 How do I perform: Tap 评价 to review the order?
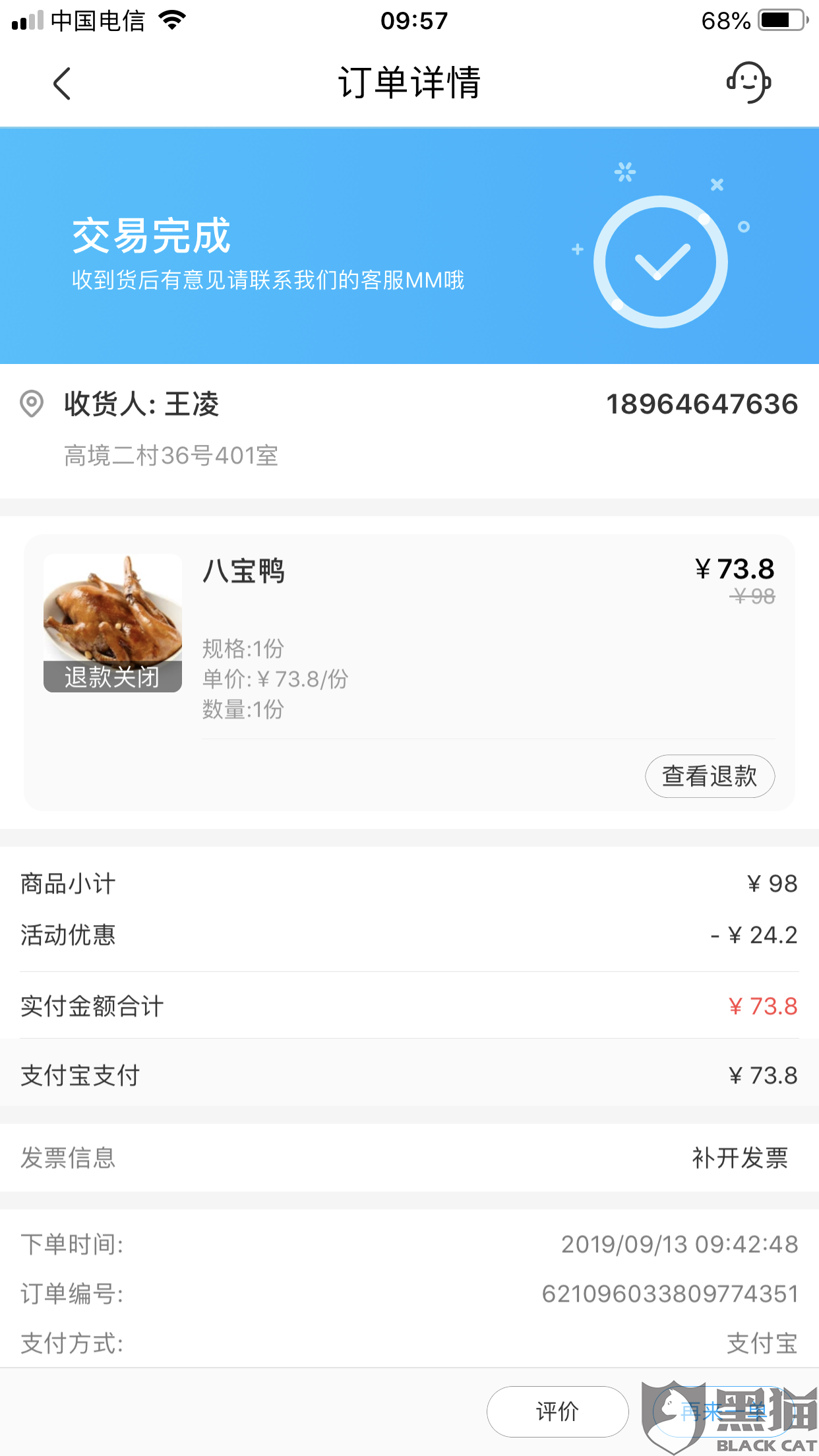pos(557,1411)
